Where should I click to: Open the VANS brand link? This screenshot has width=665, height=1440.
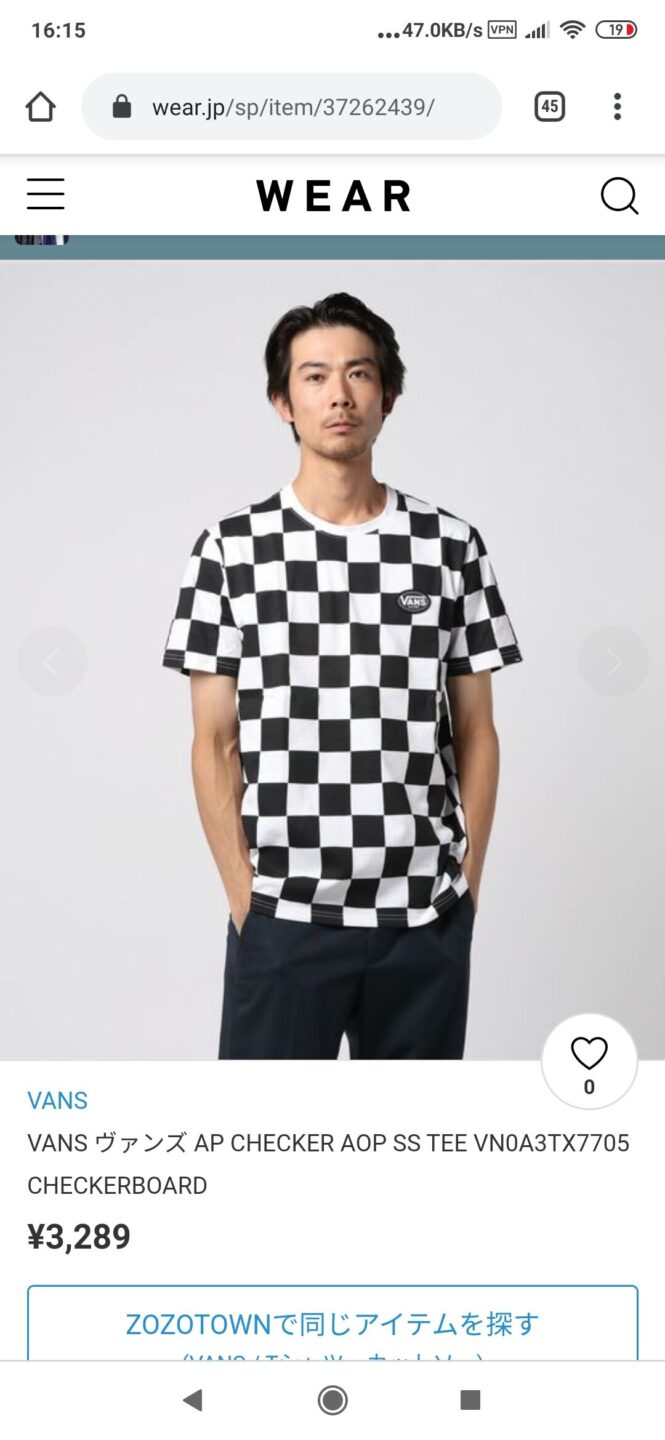(x=58, y=1100)
